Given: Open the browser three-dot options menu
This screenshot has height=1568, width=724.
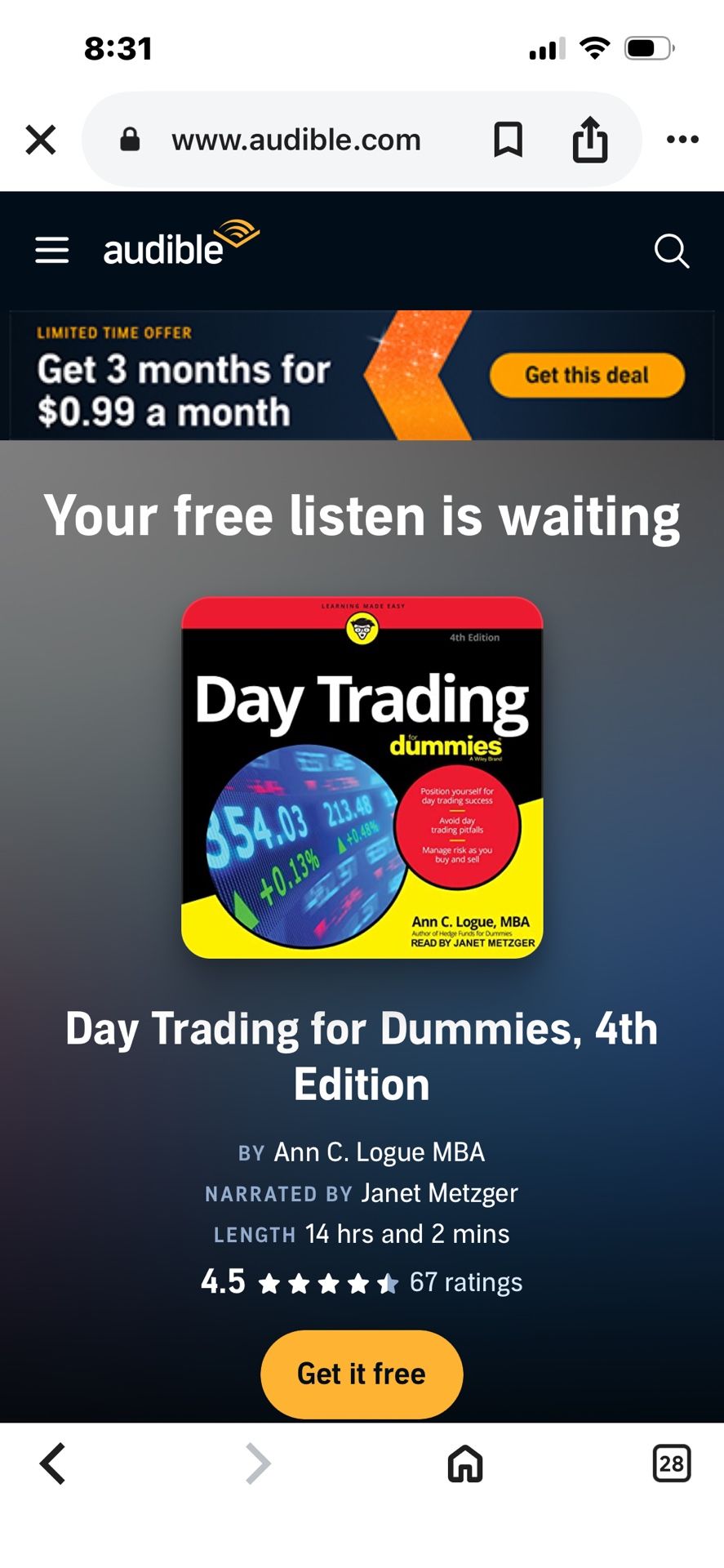Looking at the screenshot, I should [x=682, y=140].
